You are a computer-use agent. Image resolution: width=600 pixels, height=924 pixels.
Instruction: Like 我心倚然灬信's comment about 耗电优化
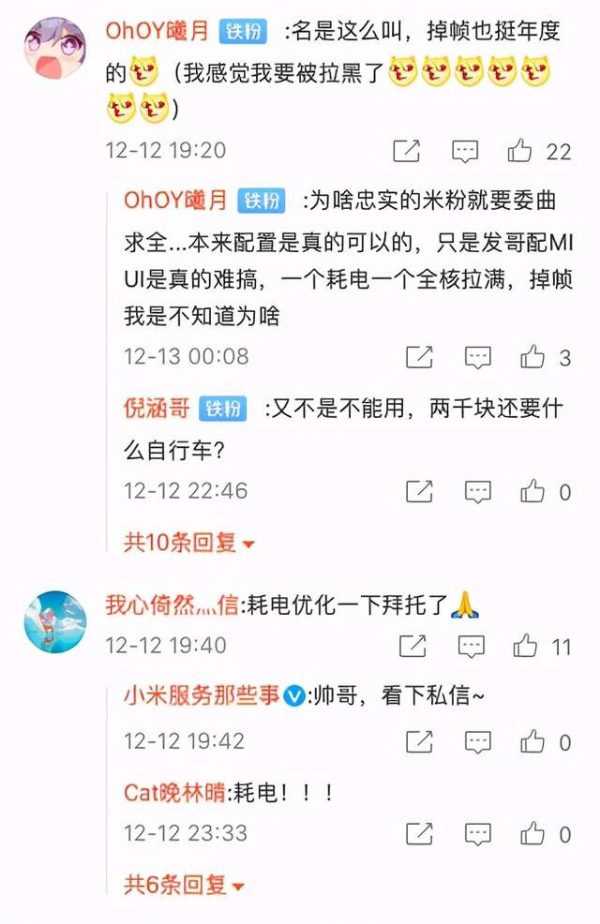point(526,646)
